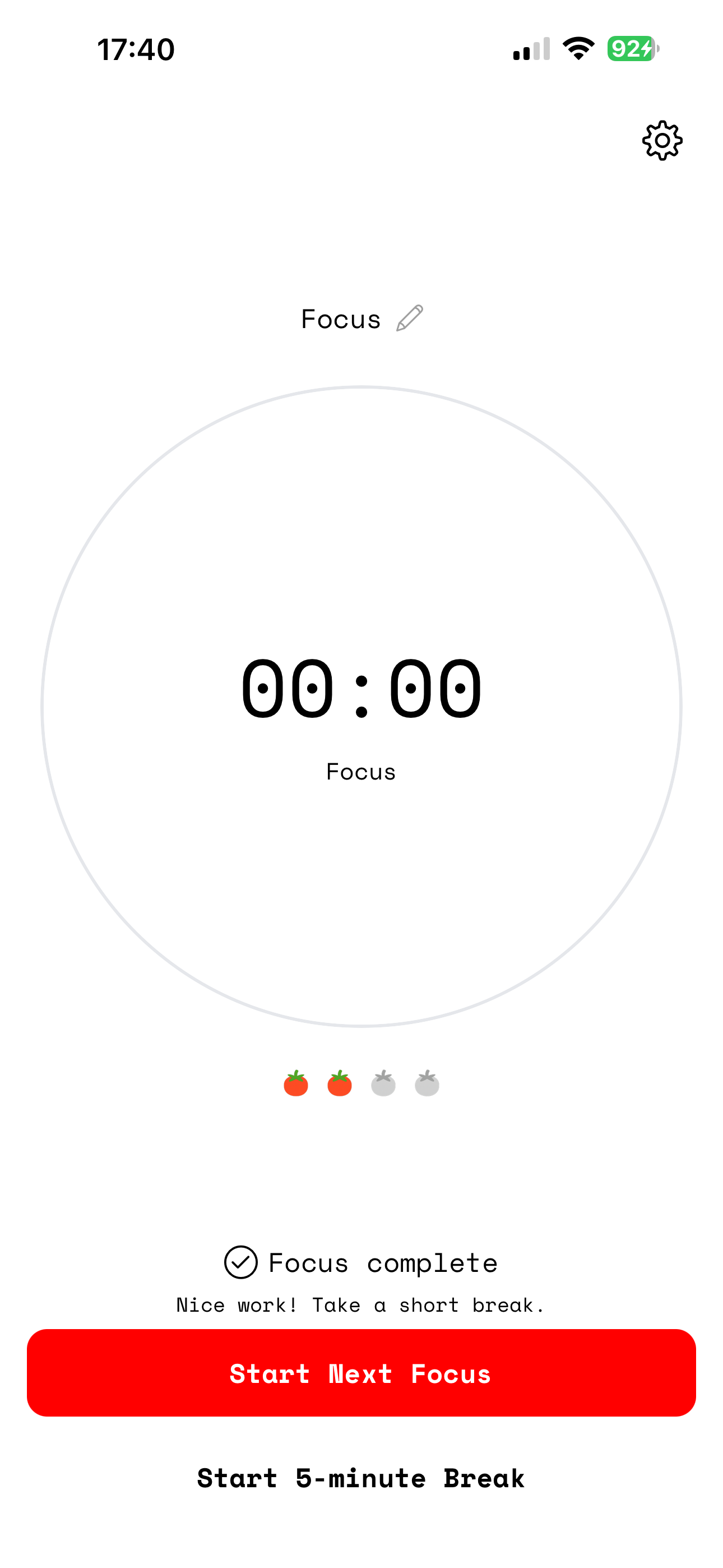The image size is (723, 1568).
Task: Select the break suggestion message text
Action: point(361,1306)
